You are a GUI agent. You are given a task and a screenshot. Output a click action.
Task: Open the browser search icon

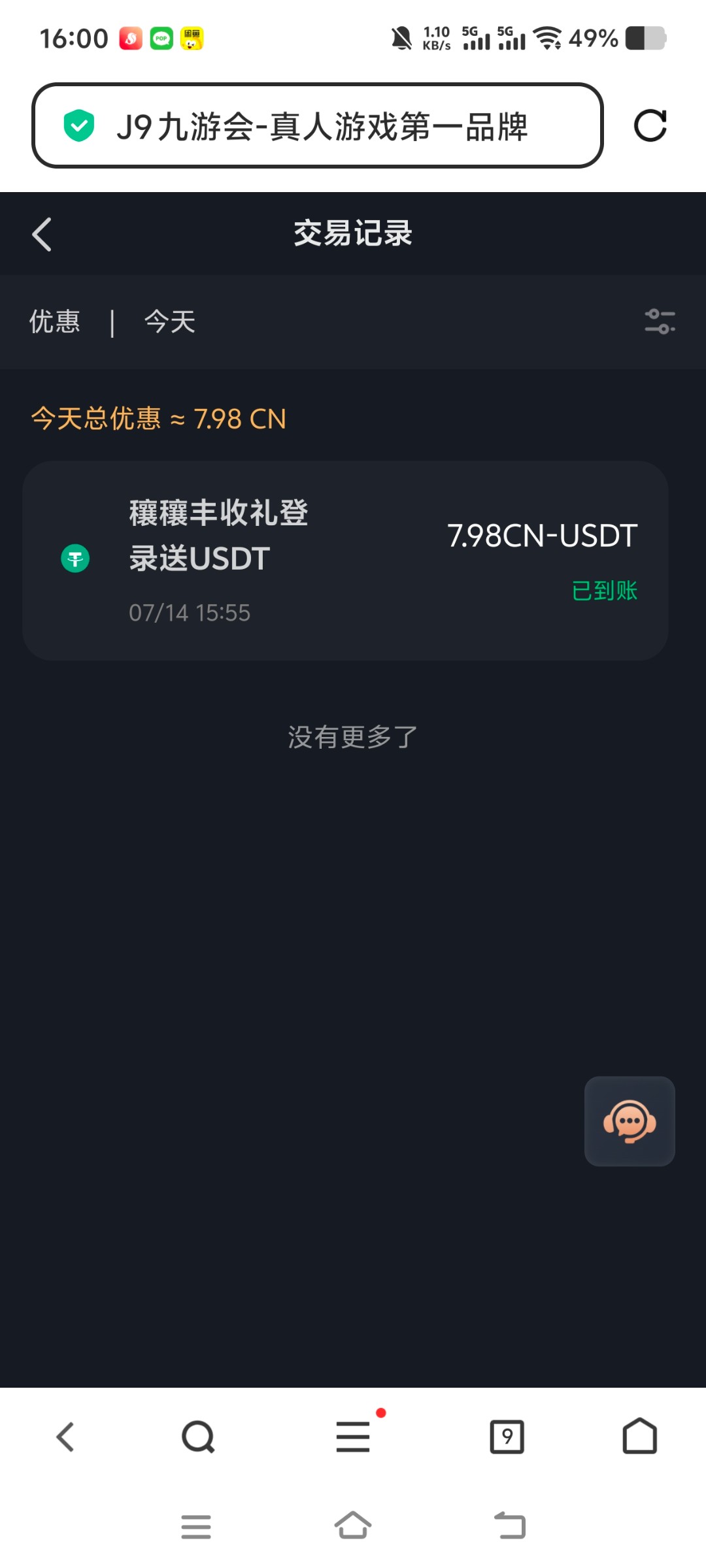click(198, 1437)
